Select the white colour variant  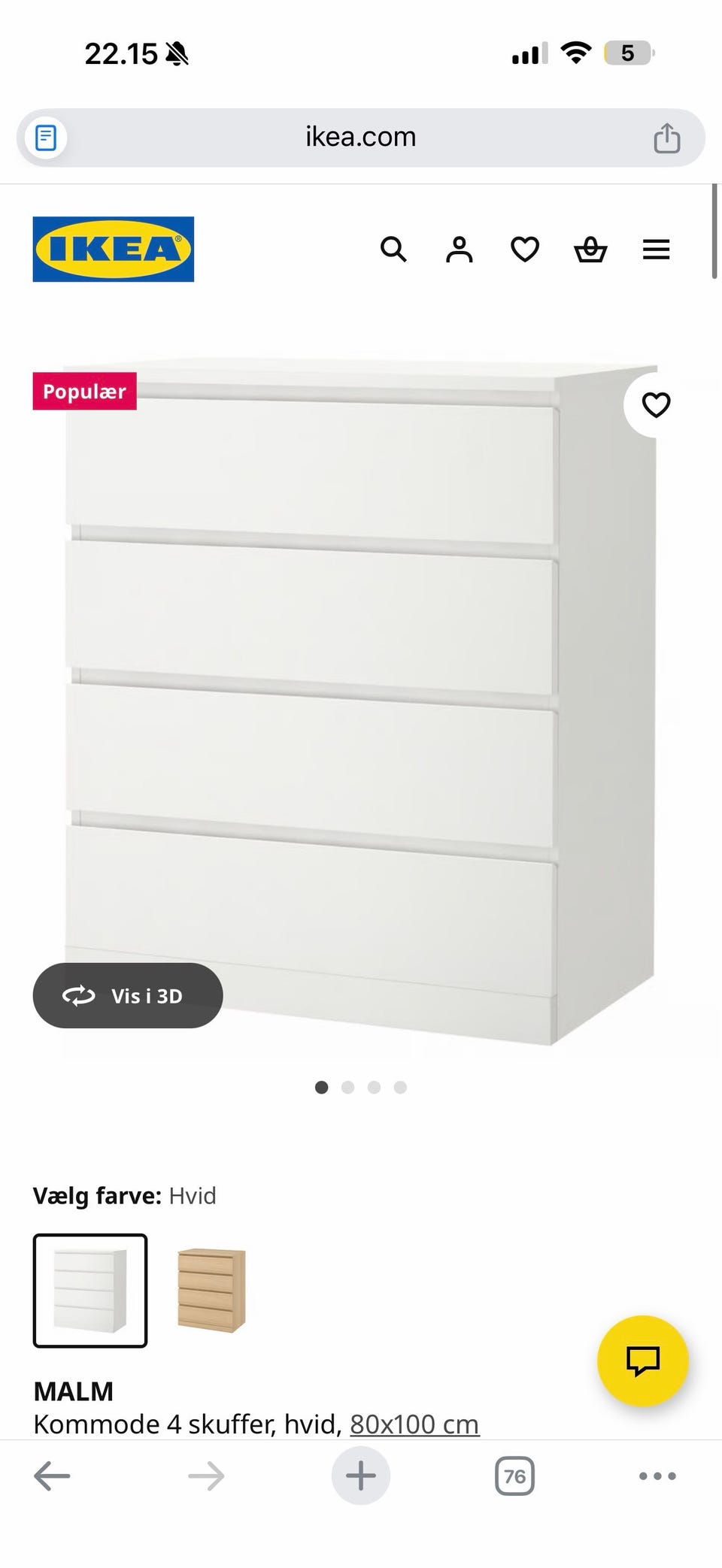click(x=90, y=1290)
